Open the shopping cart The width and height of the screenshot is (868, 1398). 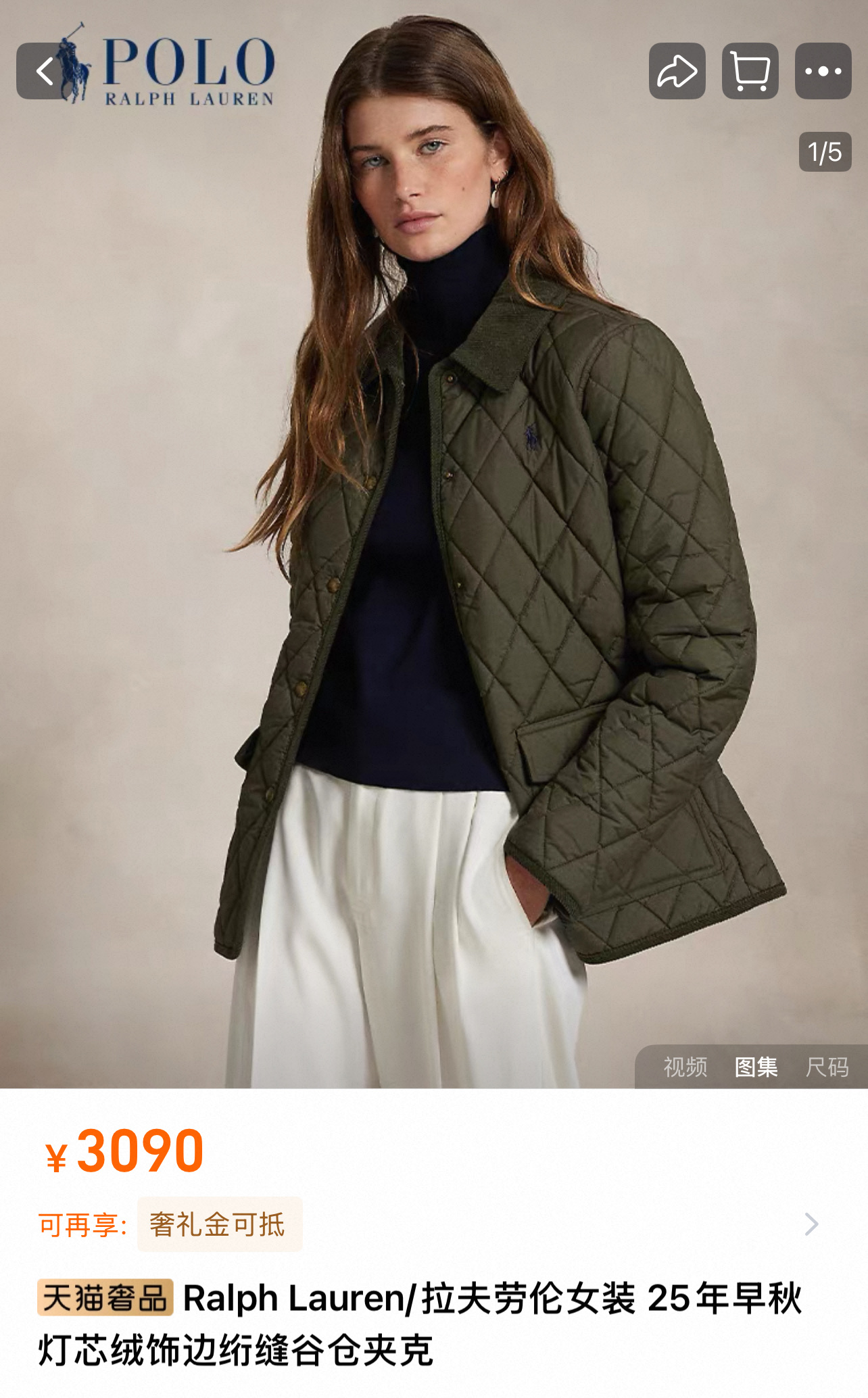pos(750,71)
